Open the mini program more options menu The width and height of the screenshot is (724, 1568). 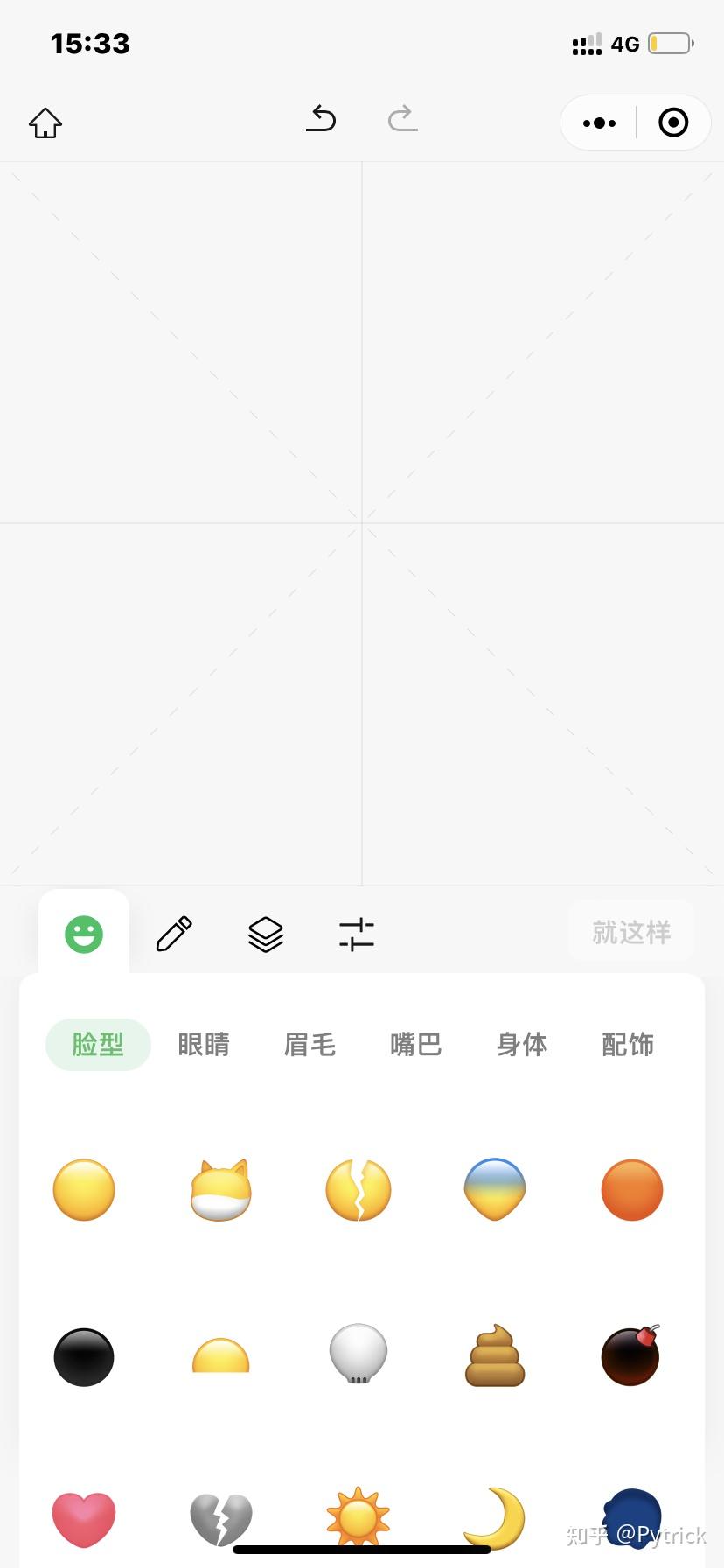[599, 122]
